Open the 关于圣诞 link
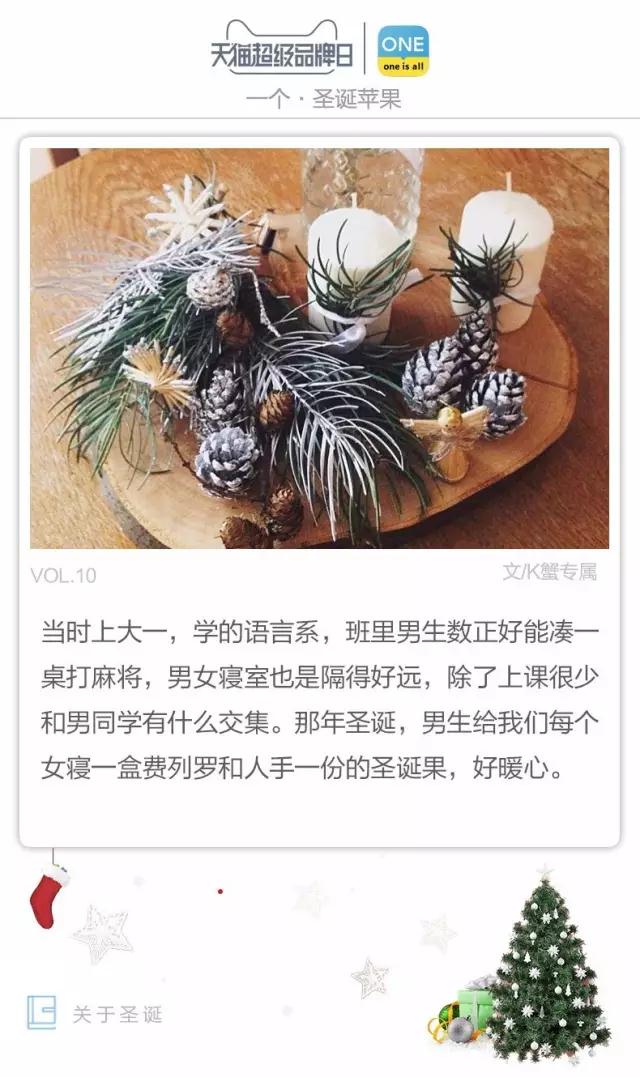The image size is (640, 1077). 97,1013
